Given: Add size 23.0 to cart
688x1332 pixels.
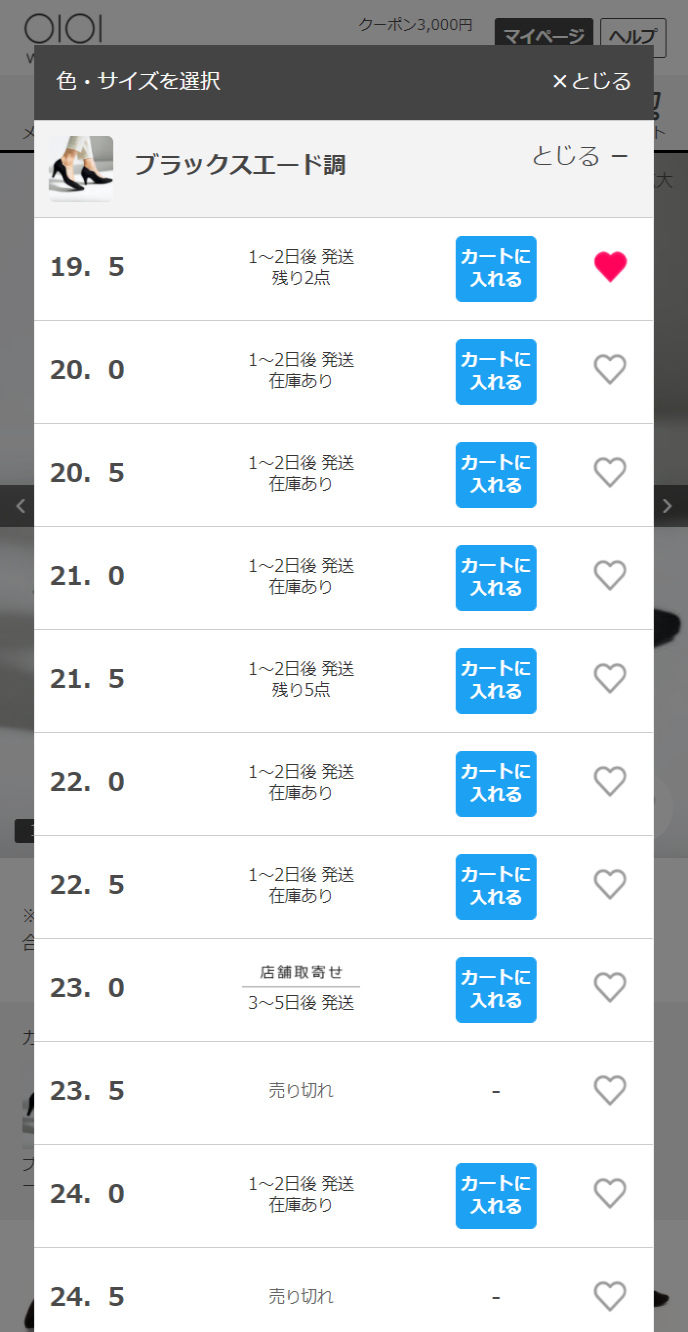Looking at the screenshot, I should (x=496, y=990).
